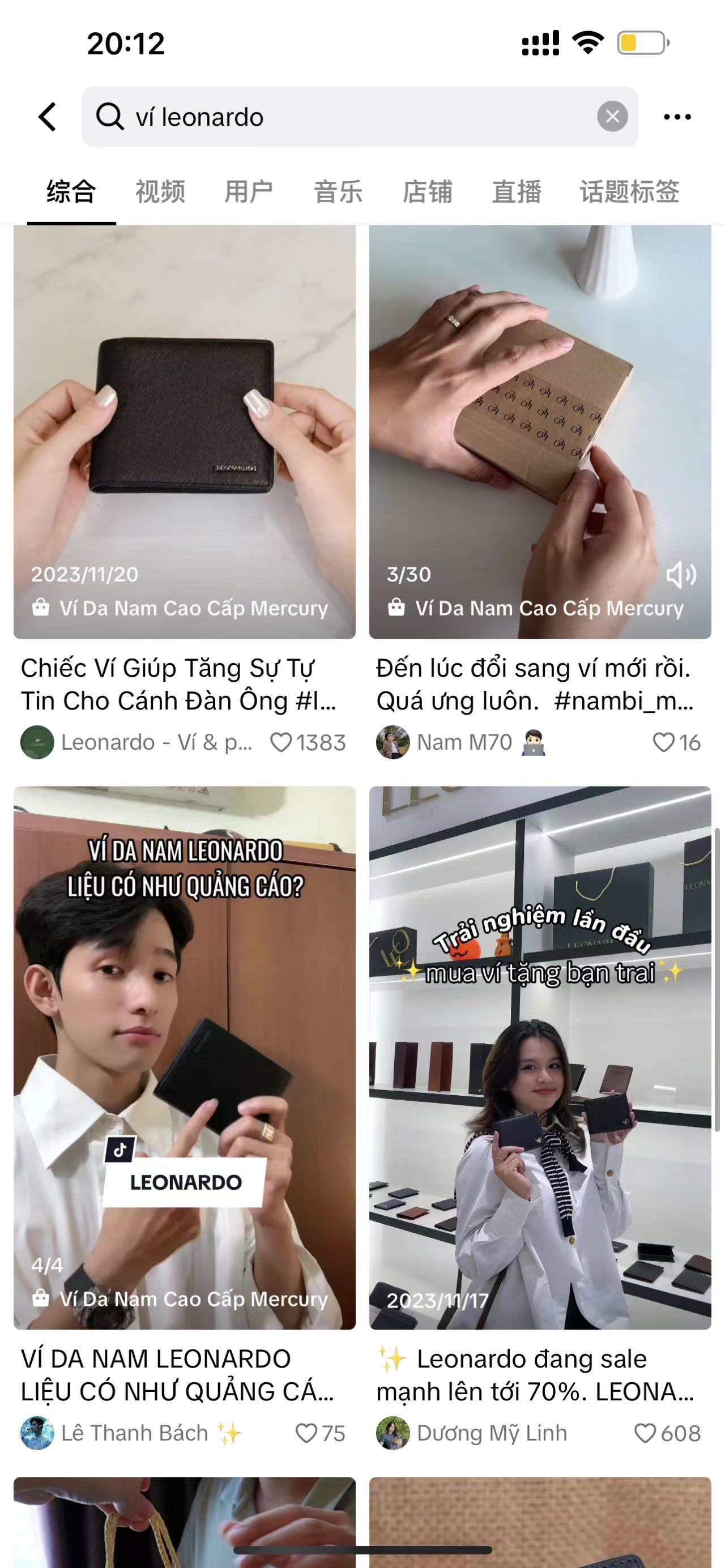Clear the search text "ví leonardo"
Screen dimensions: 725x1568
tap(612, 116)
